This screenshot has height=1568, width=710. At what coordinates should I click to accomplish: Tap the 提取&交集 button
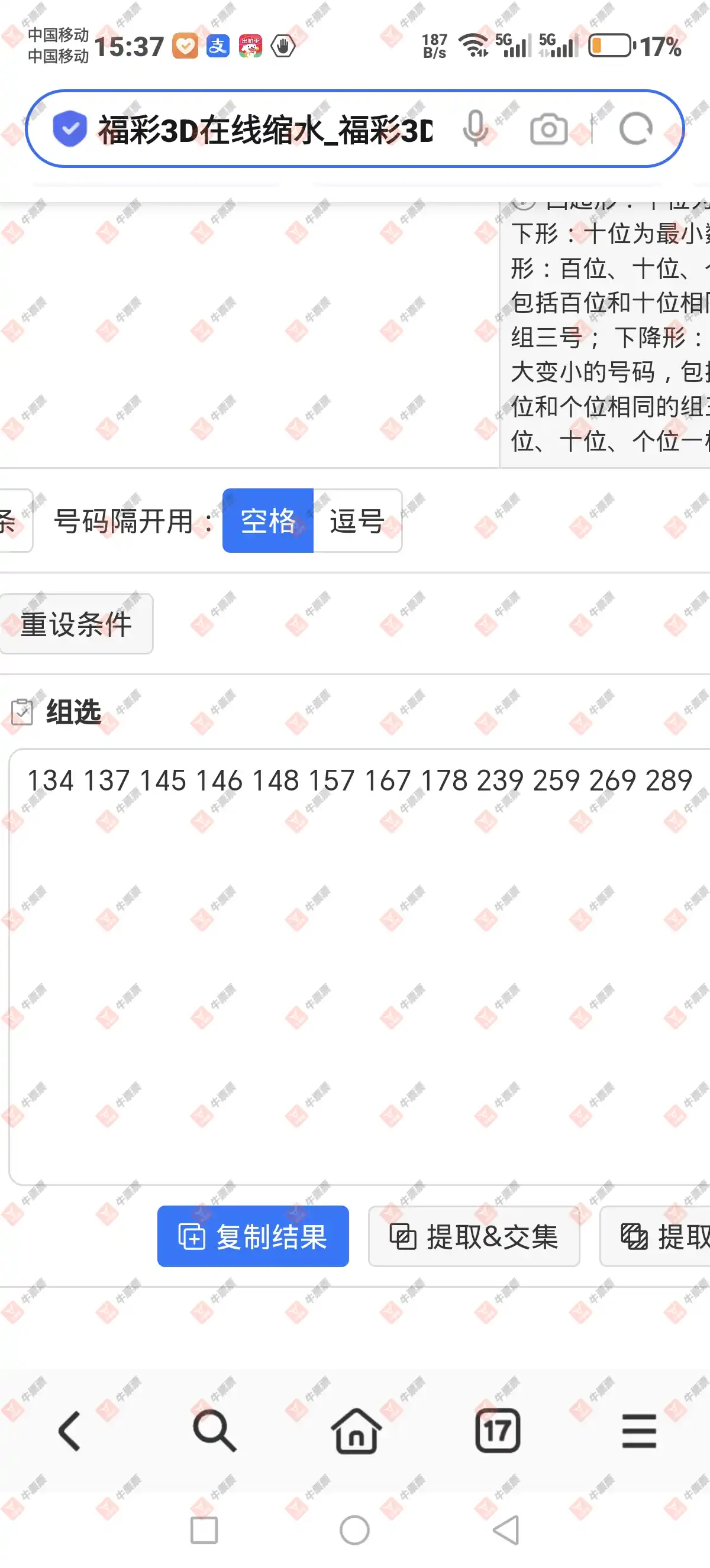(474, 1237)
